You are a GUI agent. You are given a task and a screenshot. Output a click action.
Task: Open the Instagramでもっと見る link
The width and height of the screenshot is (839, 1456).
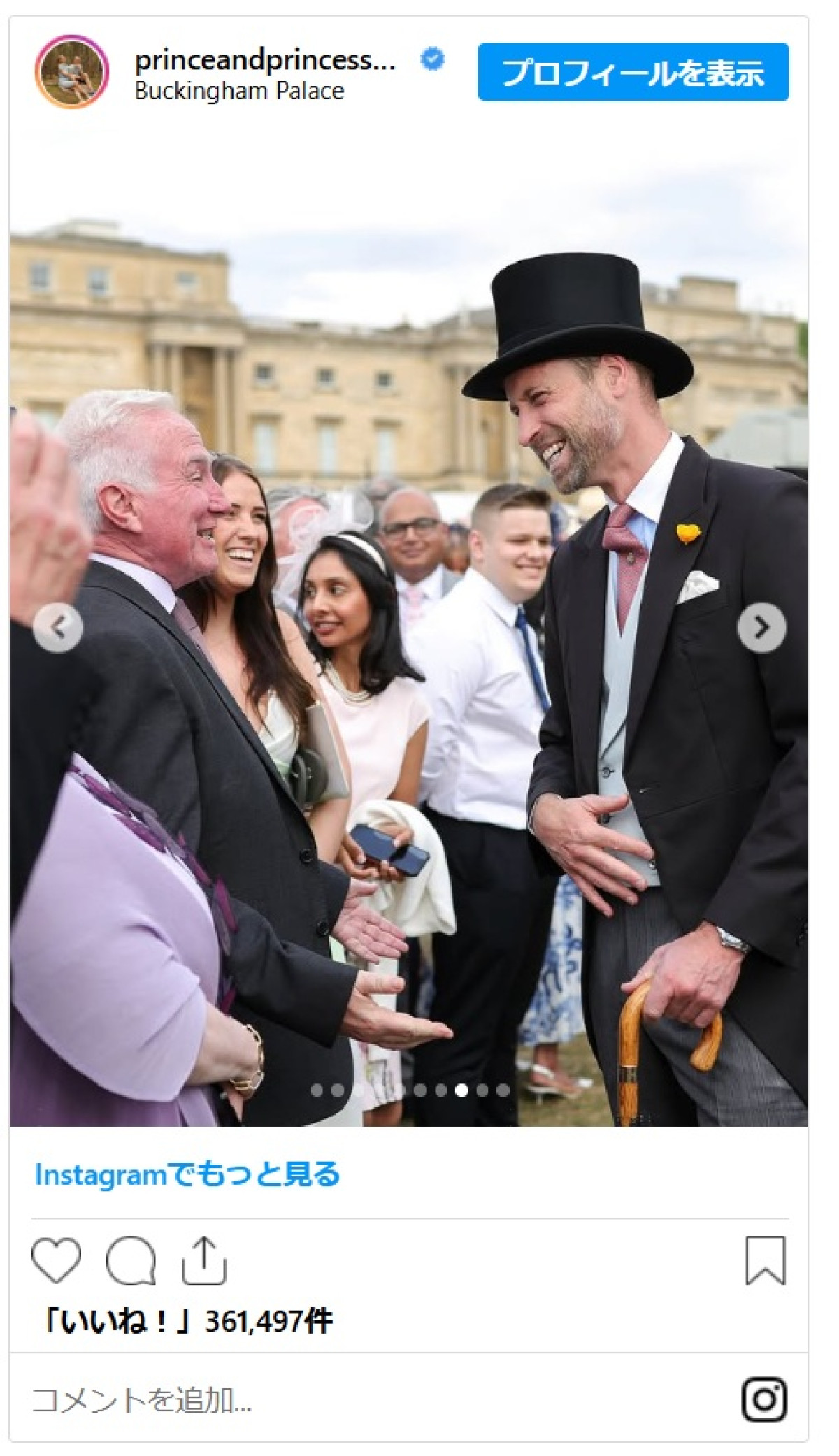(187, 1174)
